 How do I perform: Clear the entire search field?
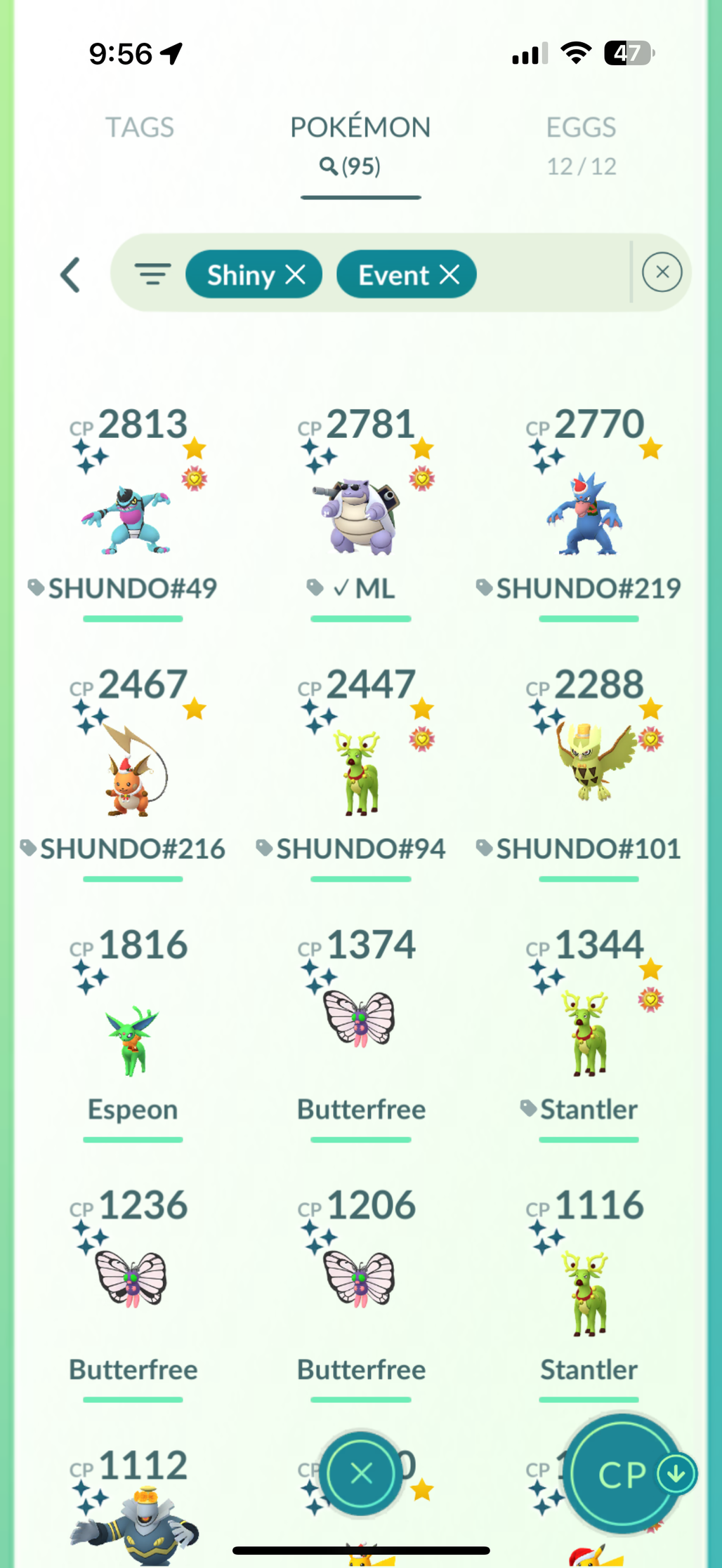point(662,272)
